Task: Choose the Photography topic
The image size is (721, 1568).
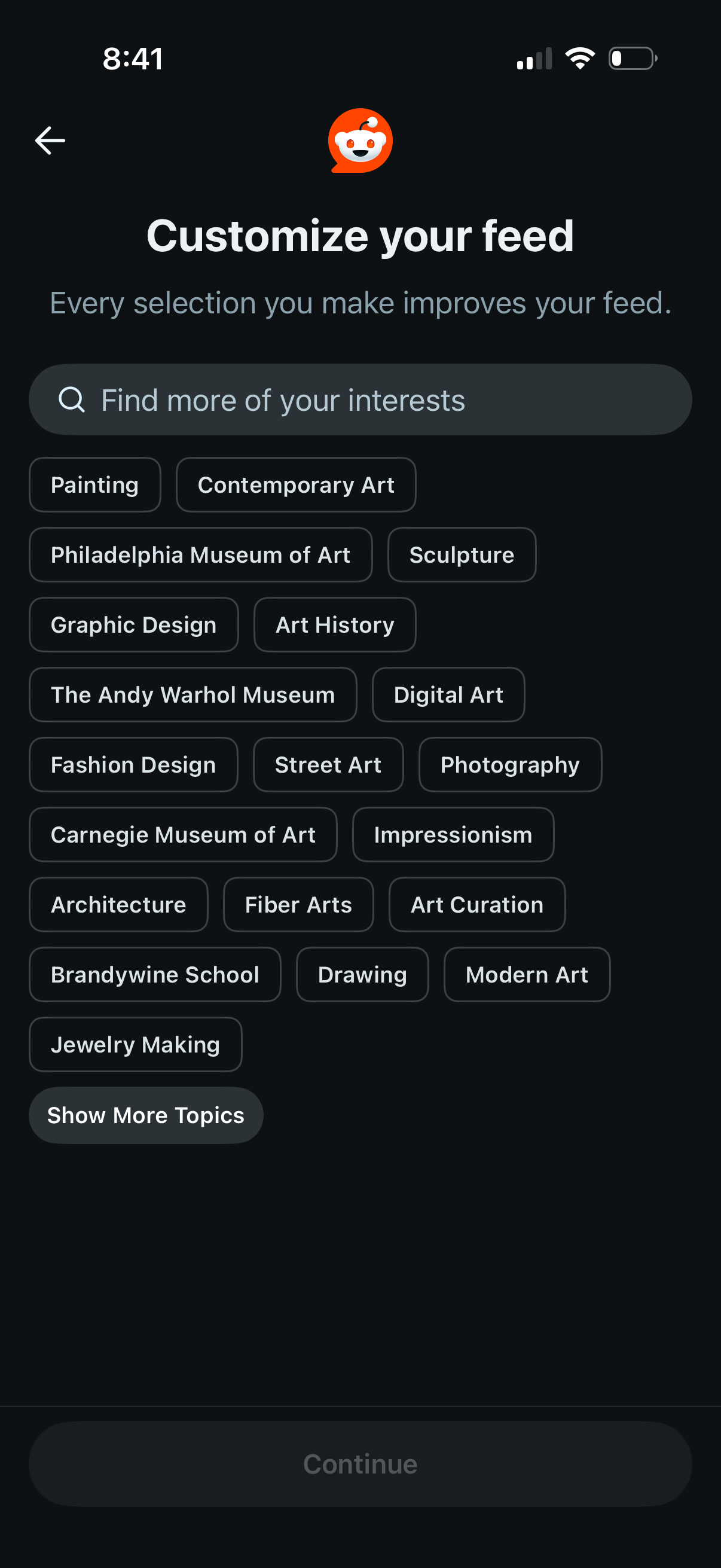Action: point(510,764)
